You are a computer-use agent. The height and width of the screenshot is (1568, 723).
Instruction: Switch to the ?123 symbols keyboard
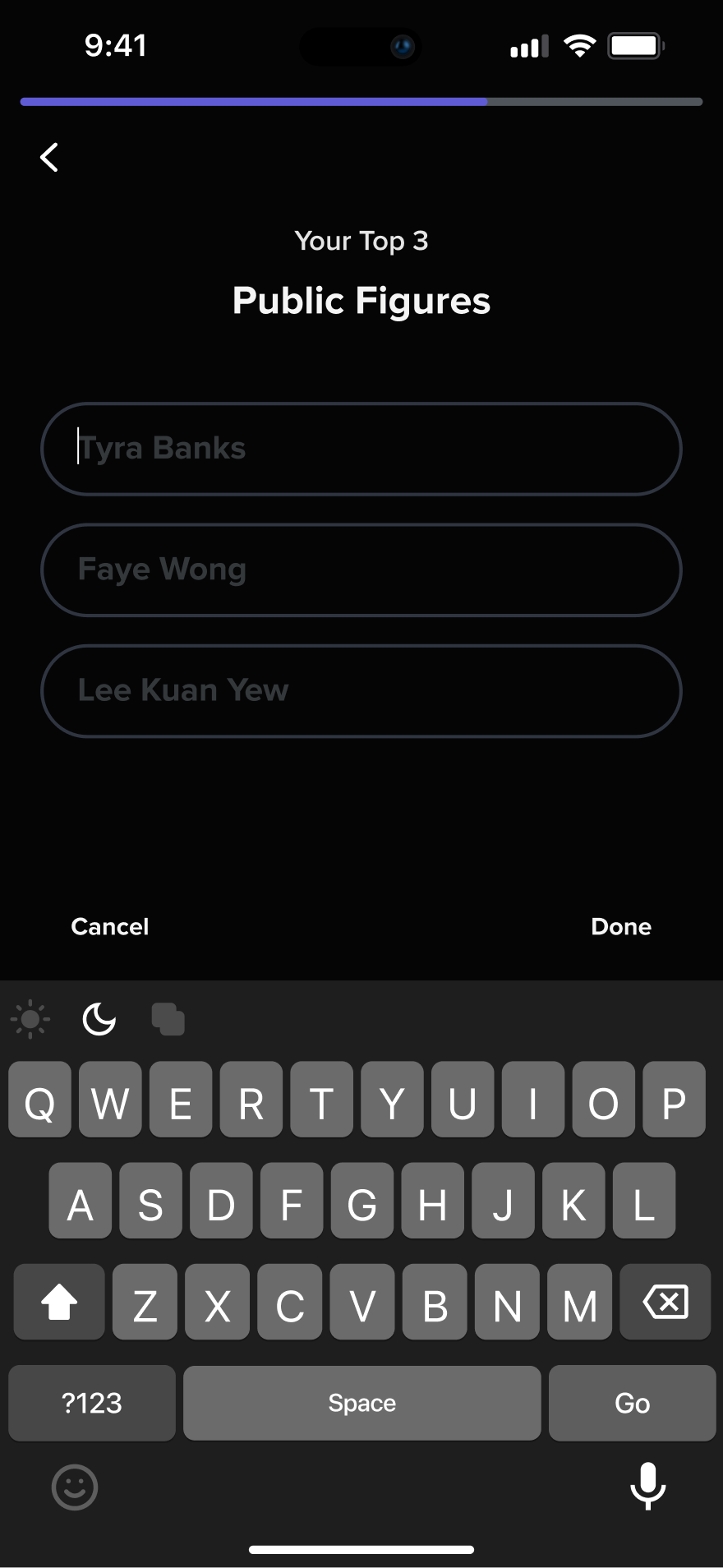[x=92, y=1403]
